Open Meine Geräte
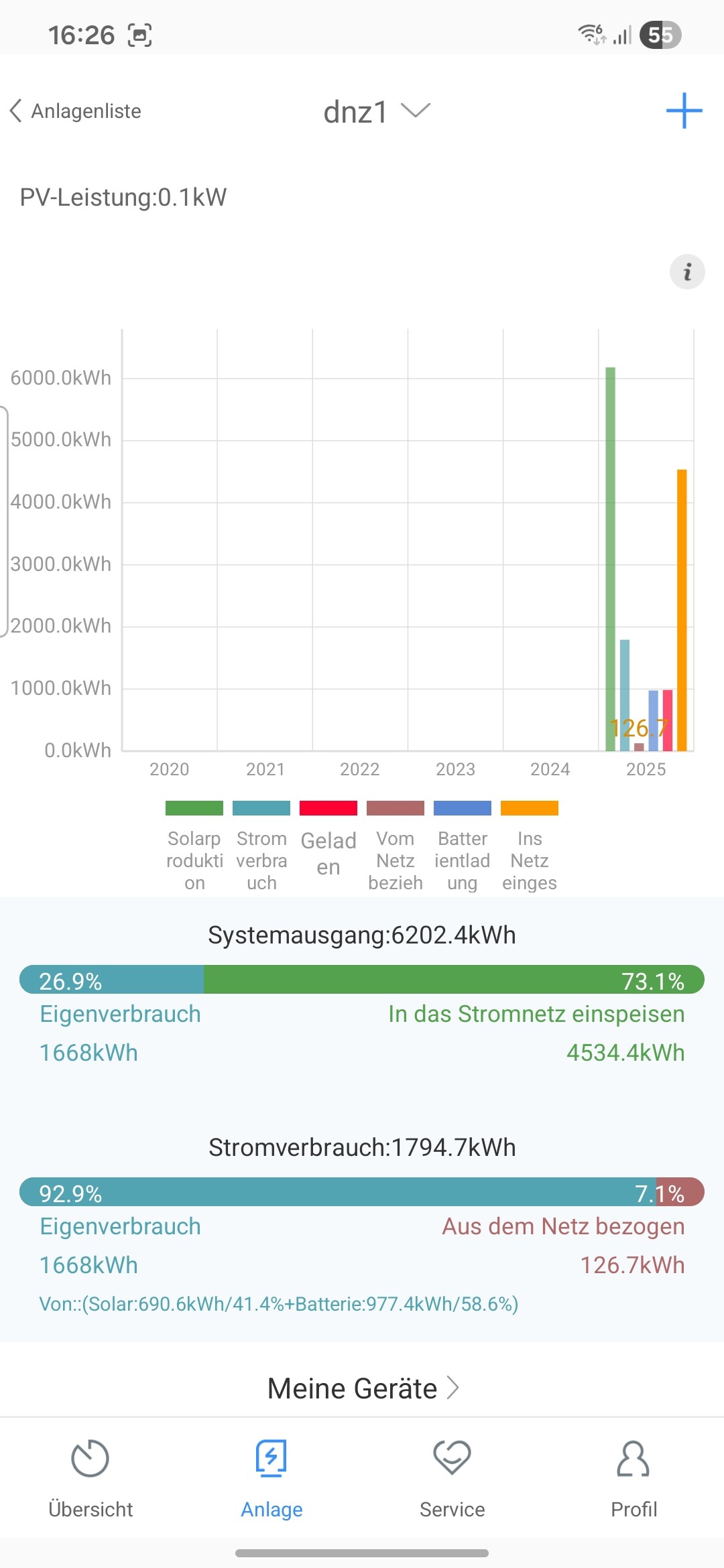Image resolution: width=724 pixels, height=1568 pixels. tap(363, 1388)
